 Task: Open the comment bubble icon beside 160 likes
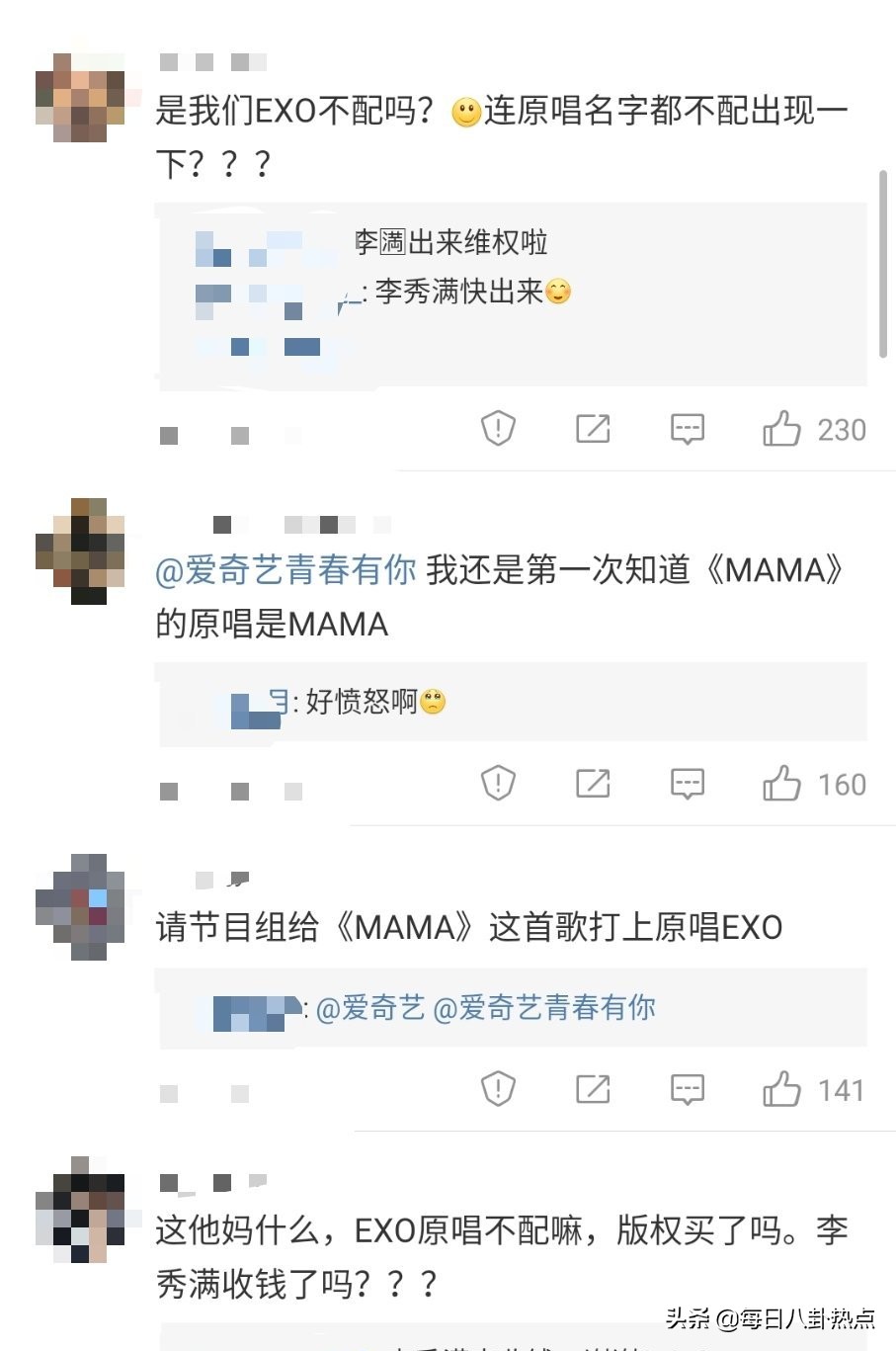coord(687,784)
